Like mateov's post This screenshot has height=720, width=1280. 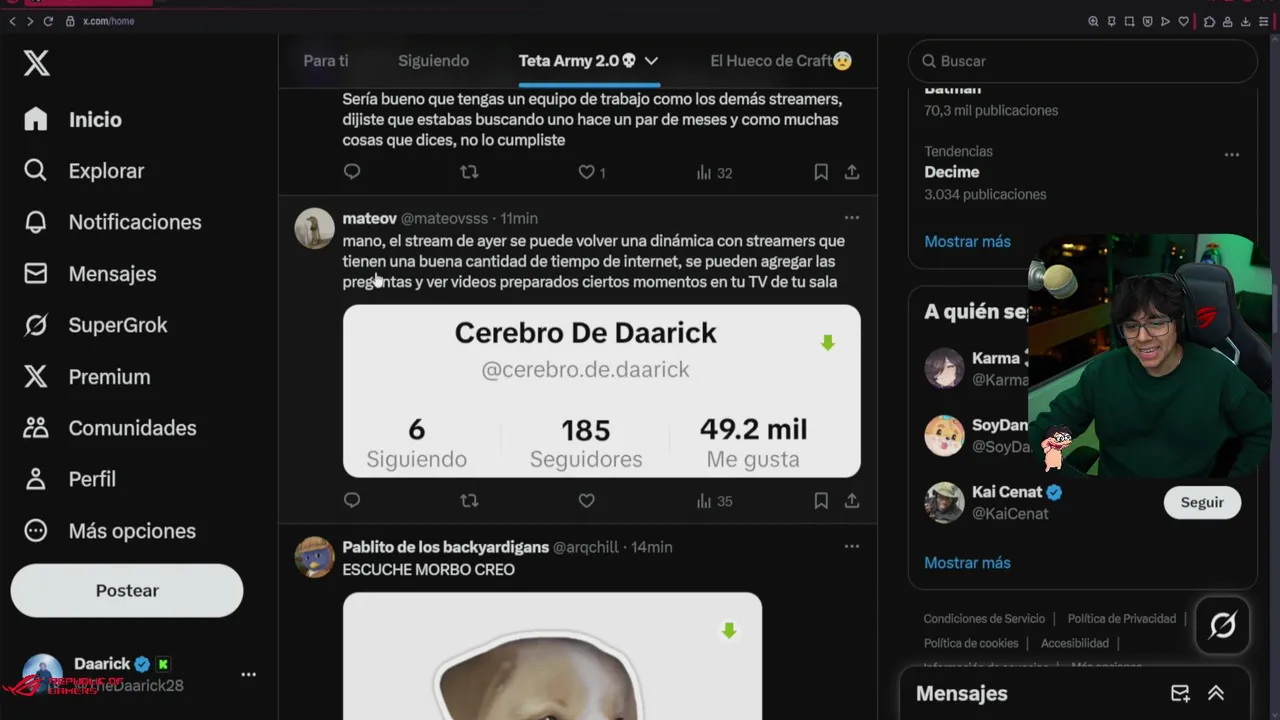(587, 500)
